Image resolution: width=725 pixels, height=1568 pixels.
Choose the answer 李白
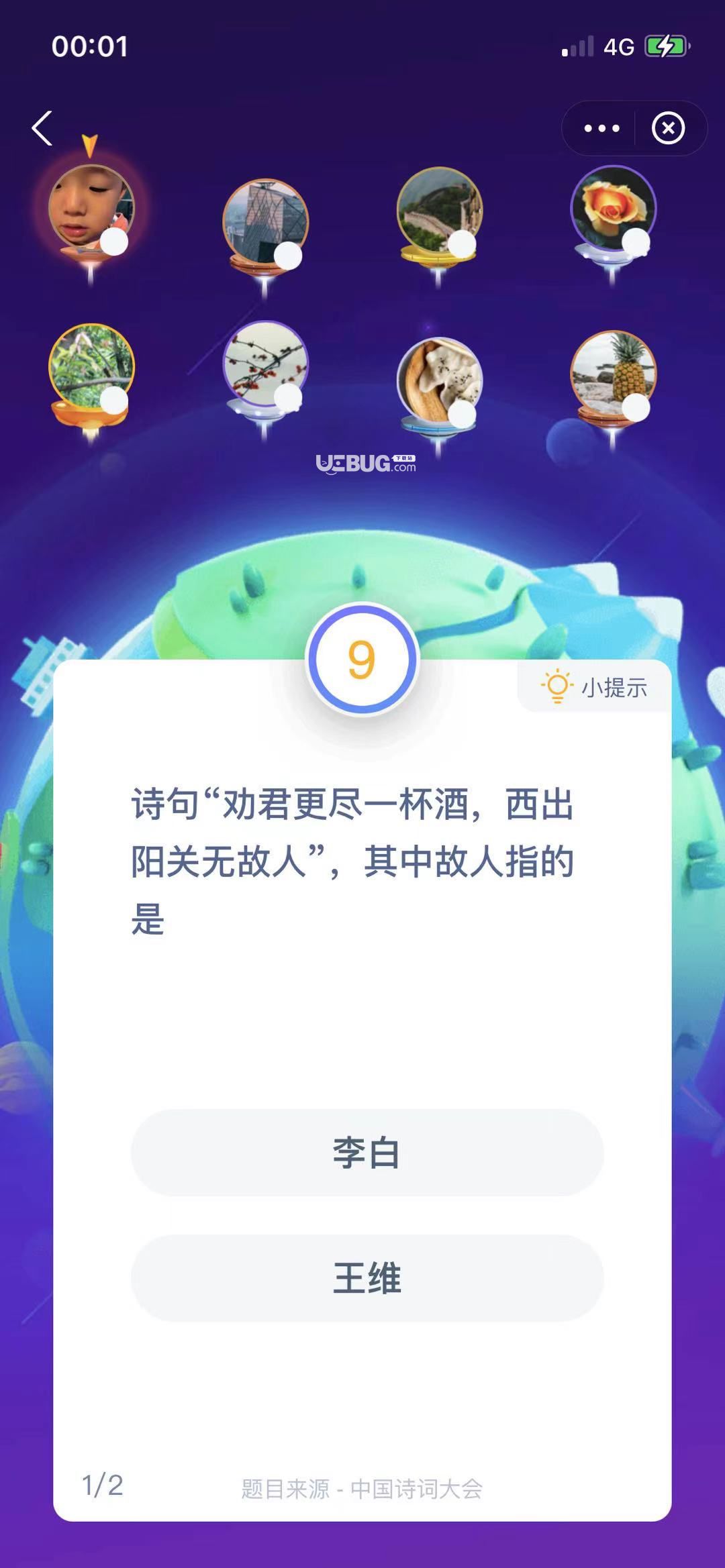click(367, 1152)
